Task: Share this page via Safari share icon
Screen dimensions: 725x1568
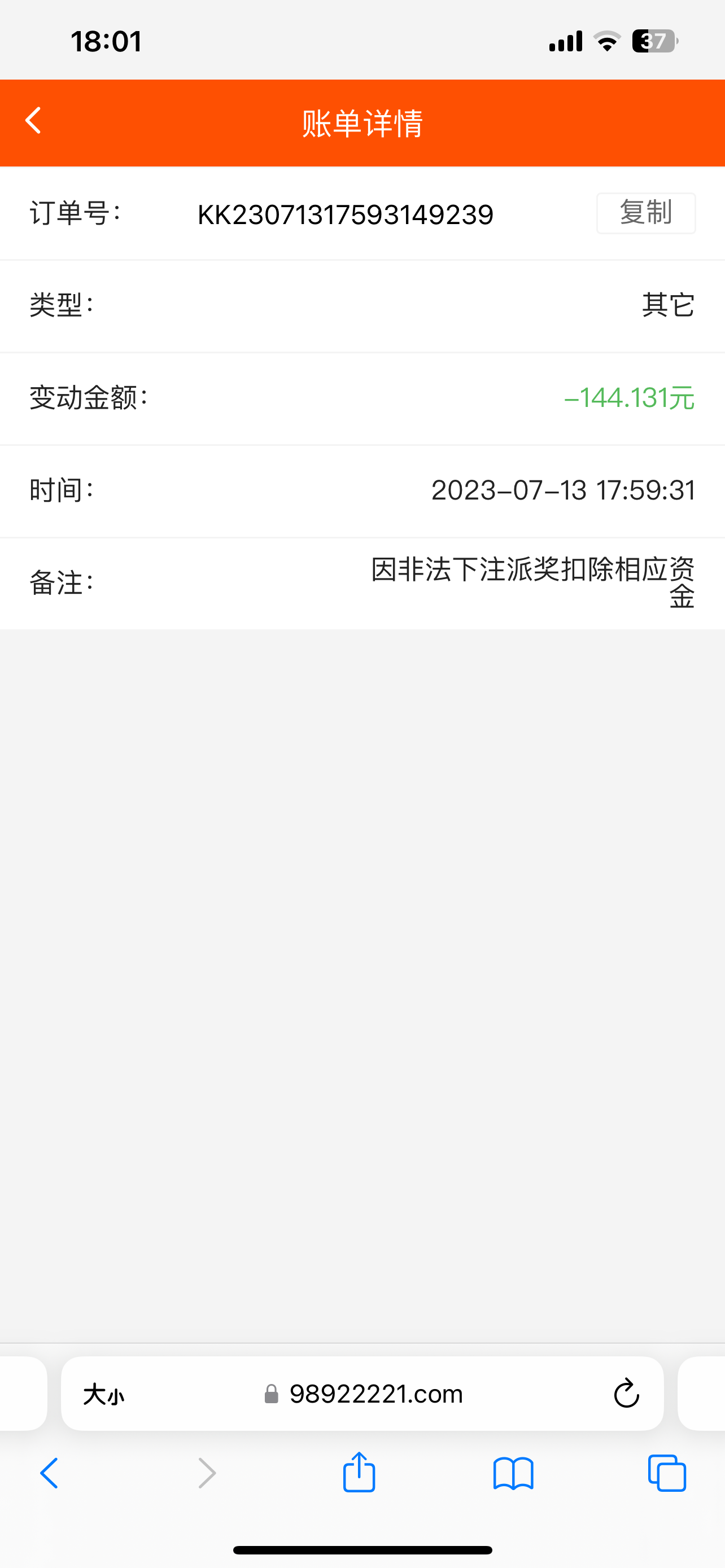Action: pyautogui.click(x=359, y=1473)
